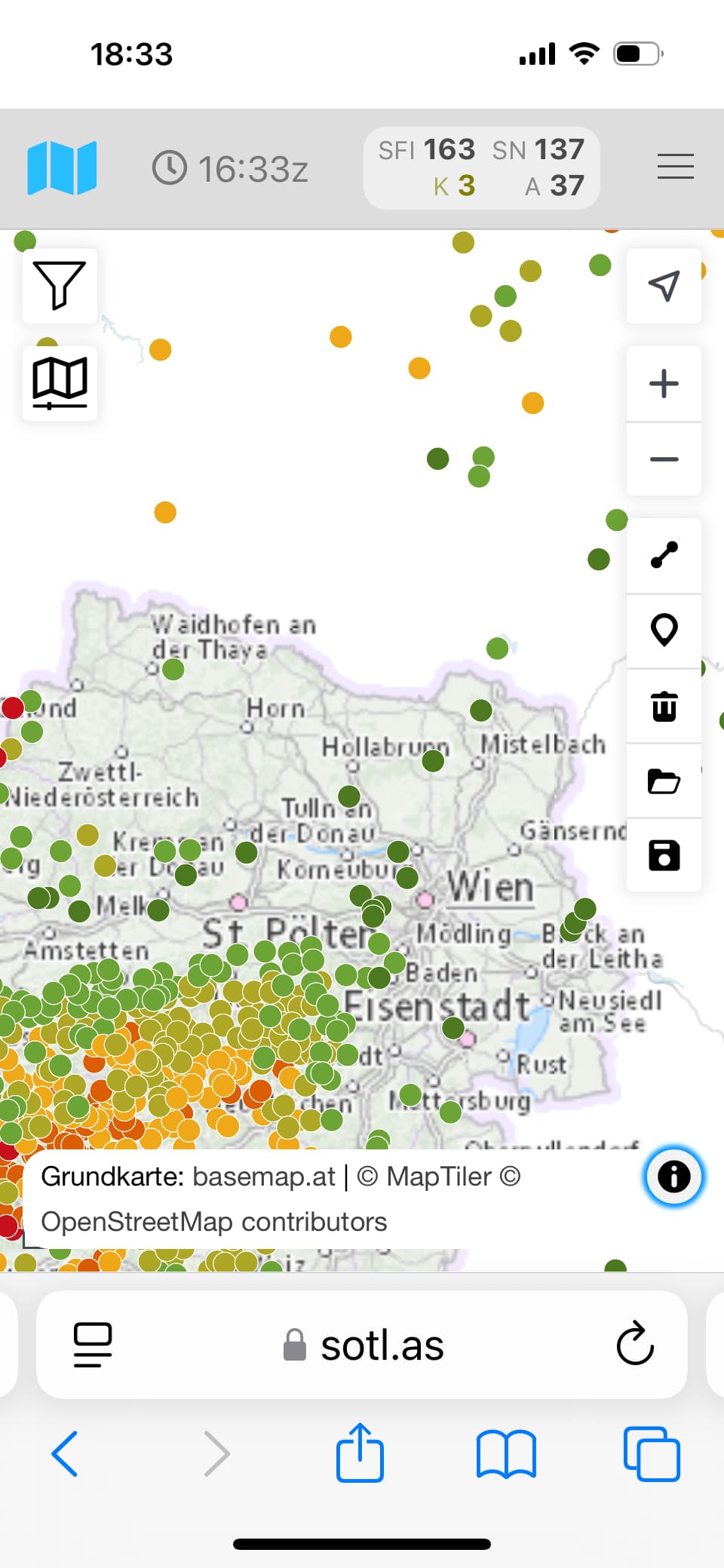Screen dimensions: 724x1568
Task: Select the add marker pin tool
Action: coord(664,631)
